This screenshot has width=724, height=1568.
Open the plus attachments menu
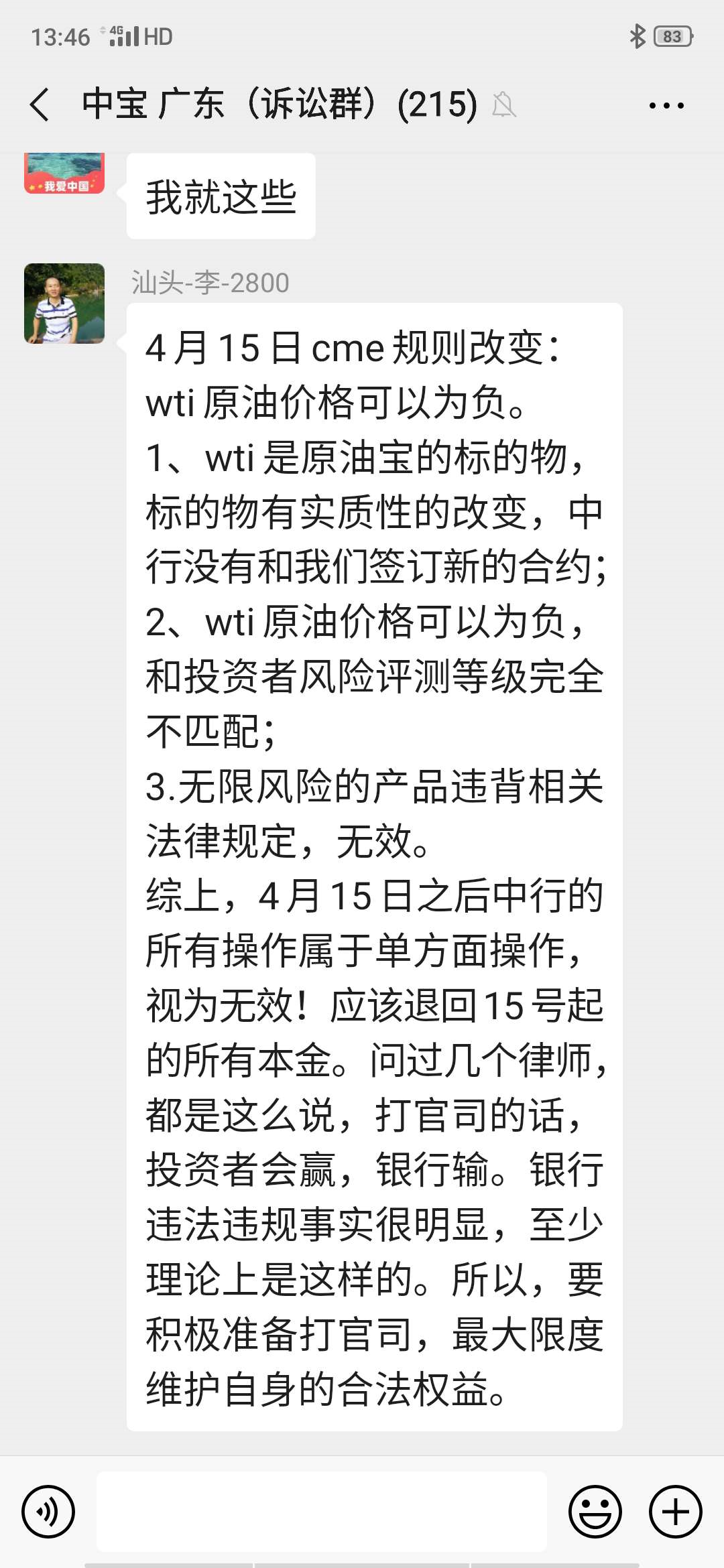(676, 1512)
